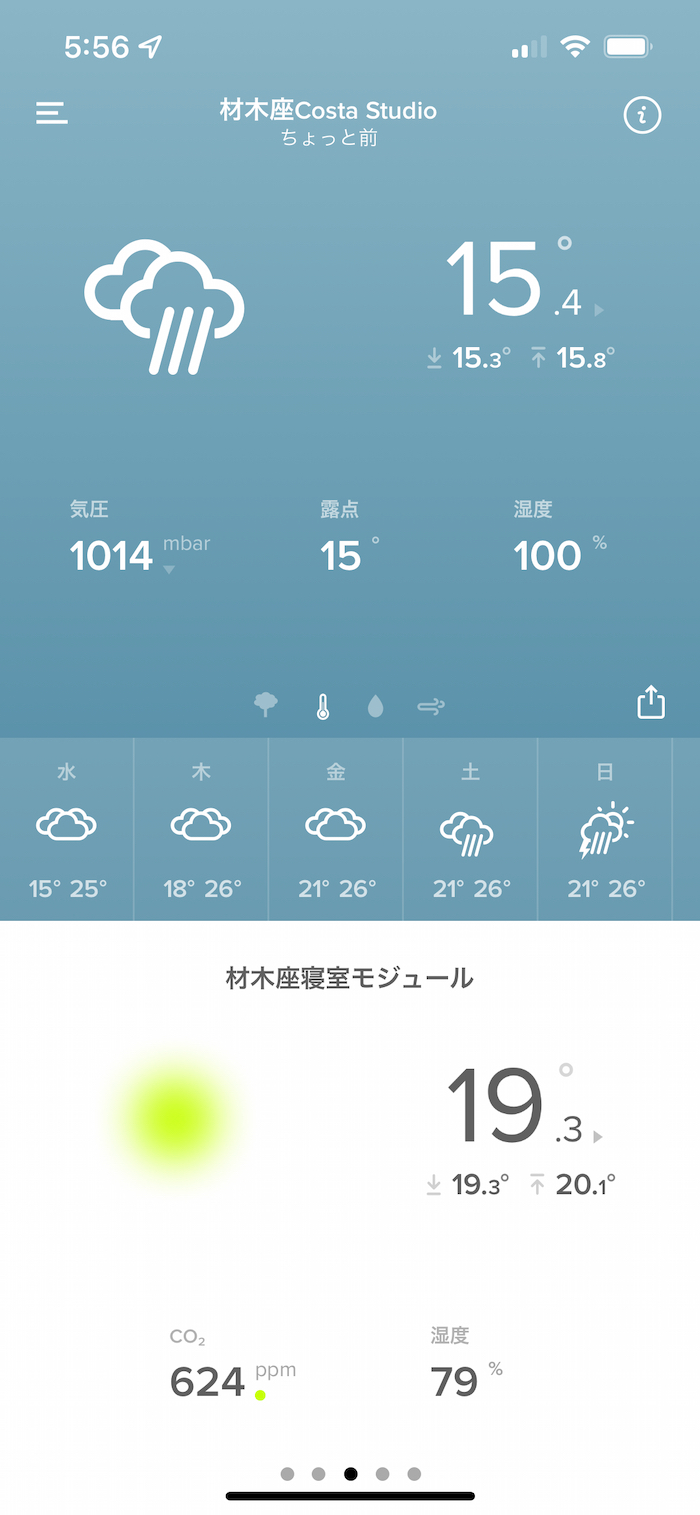
Task: Open the 水 day forecast
Action: point(67,829)
